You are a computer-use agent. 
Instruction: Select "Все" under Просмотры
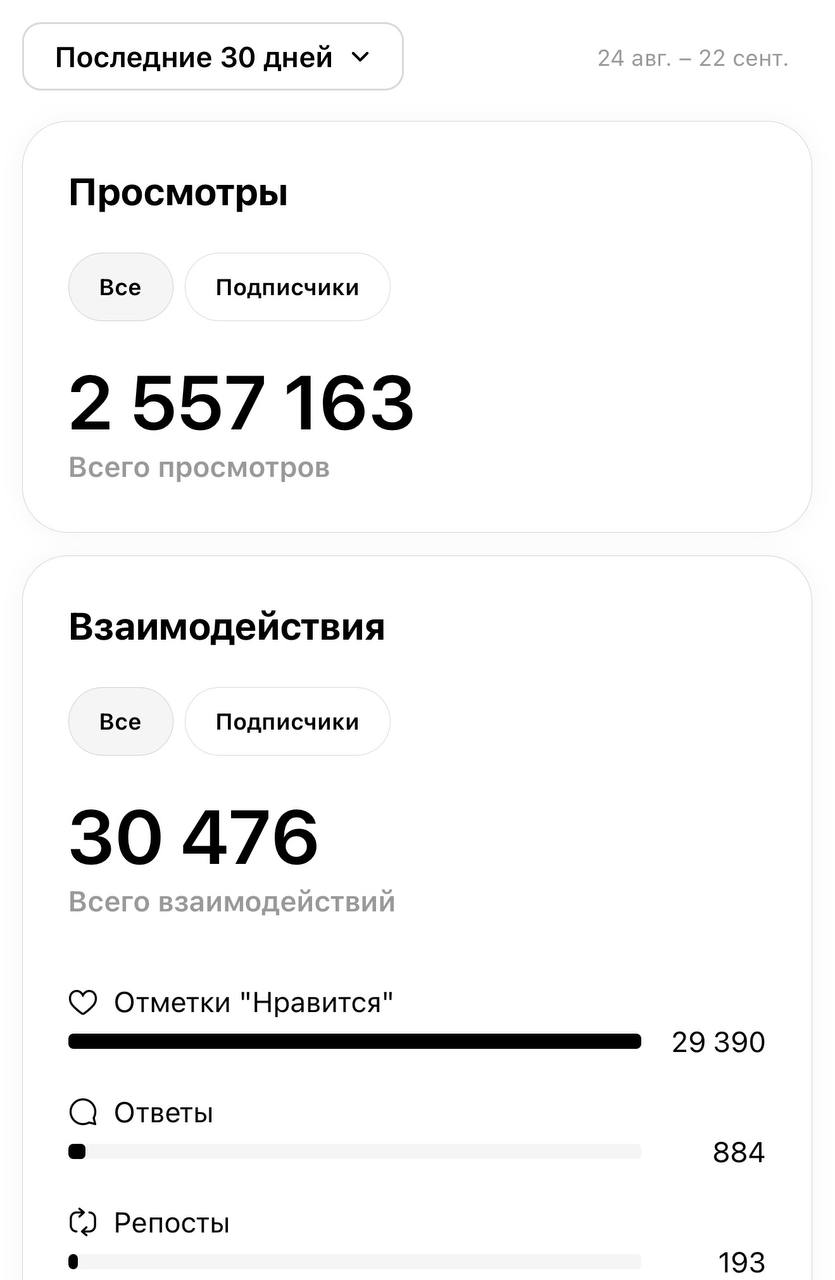(120, 288)
